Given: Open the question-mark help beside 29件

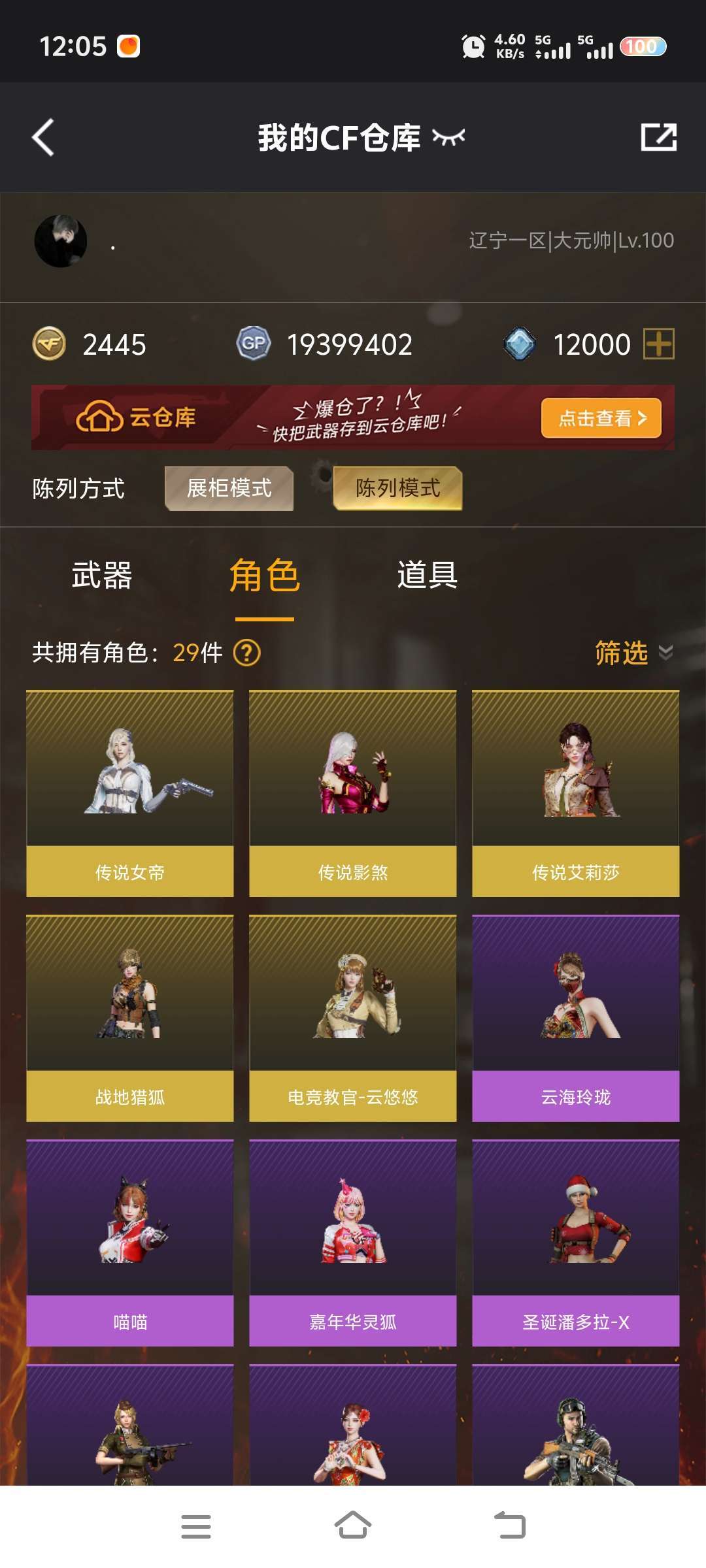Looking at the screenshot, I should tap(247, 652).
